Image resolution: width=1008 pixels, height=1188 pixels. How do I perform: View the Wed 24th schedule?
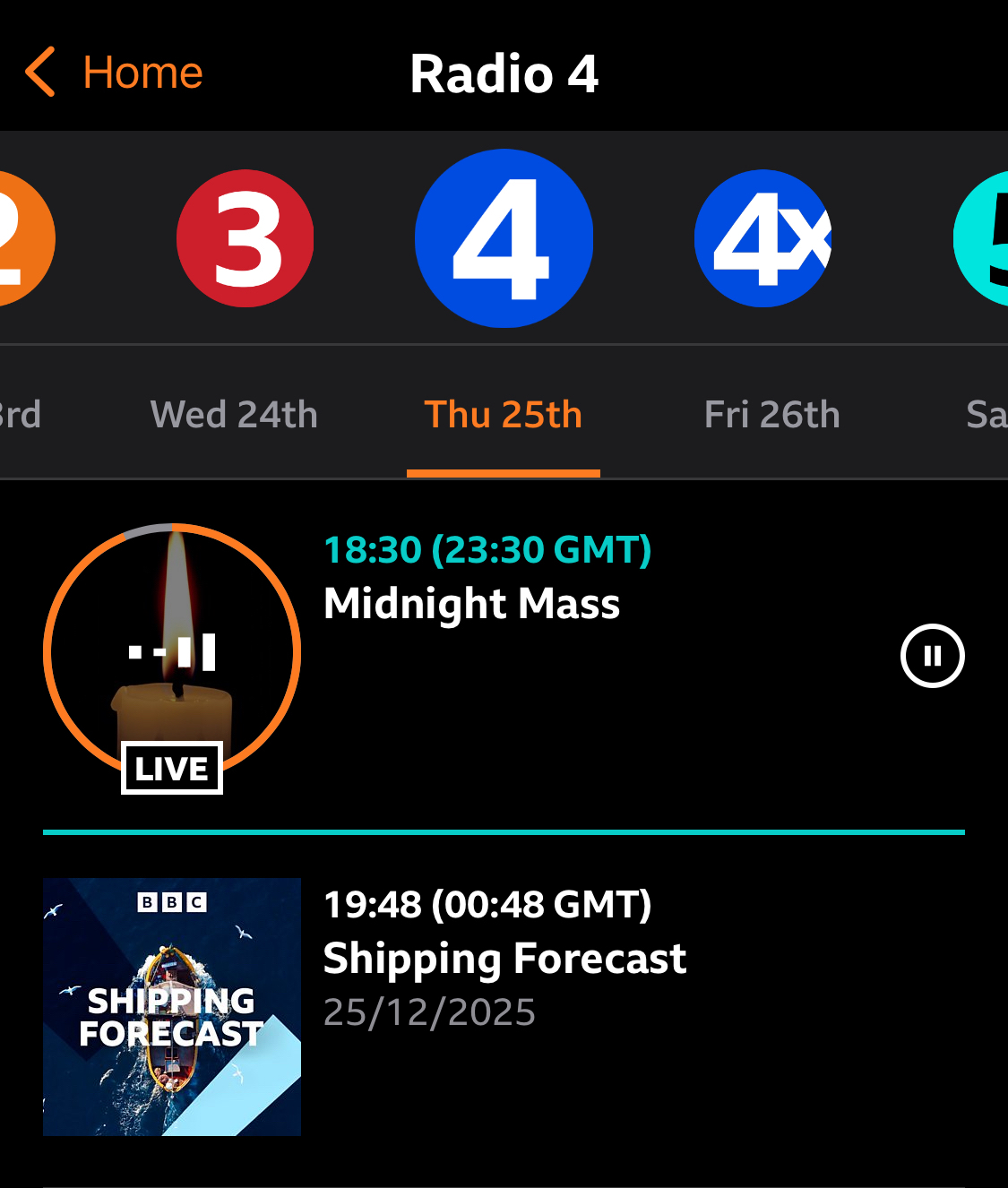tap(234, 415)
